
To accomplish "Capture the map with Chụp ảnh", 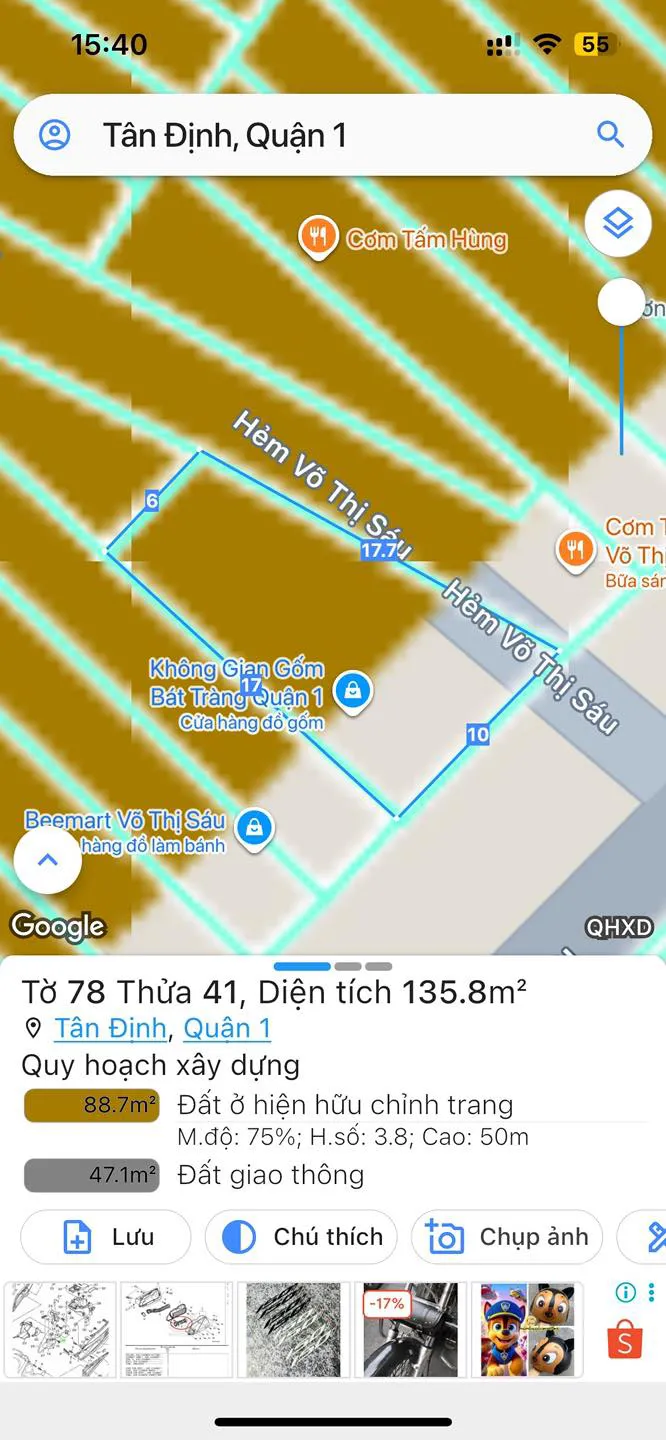I will [507, 1237].
